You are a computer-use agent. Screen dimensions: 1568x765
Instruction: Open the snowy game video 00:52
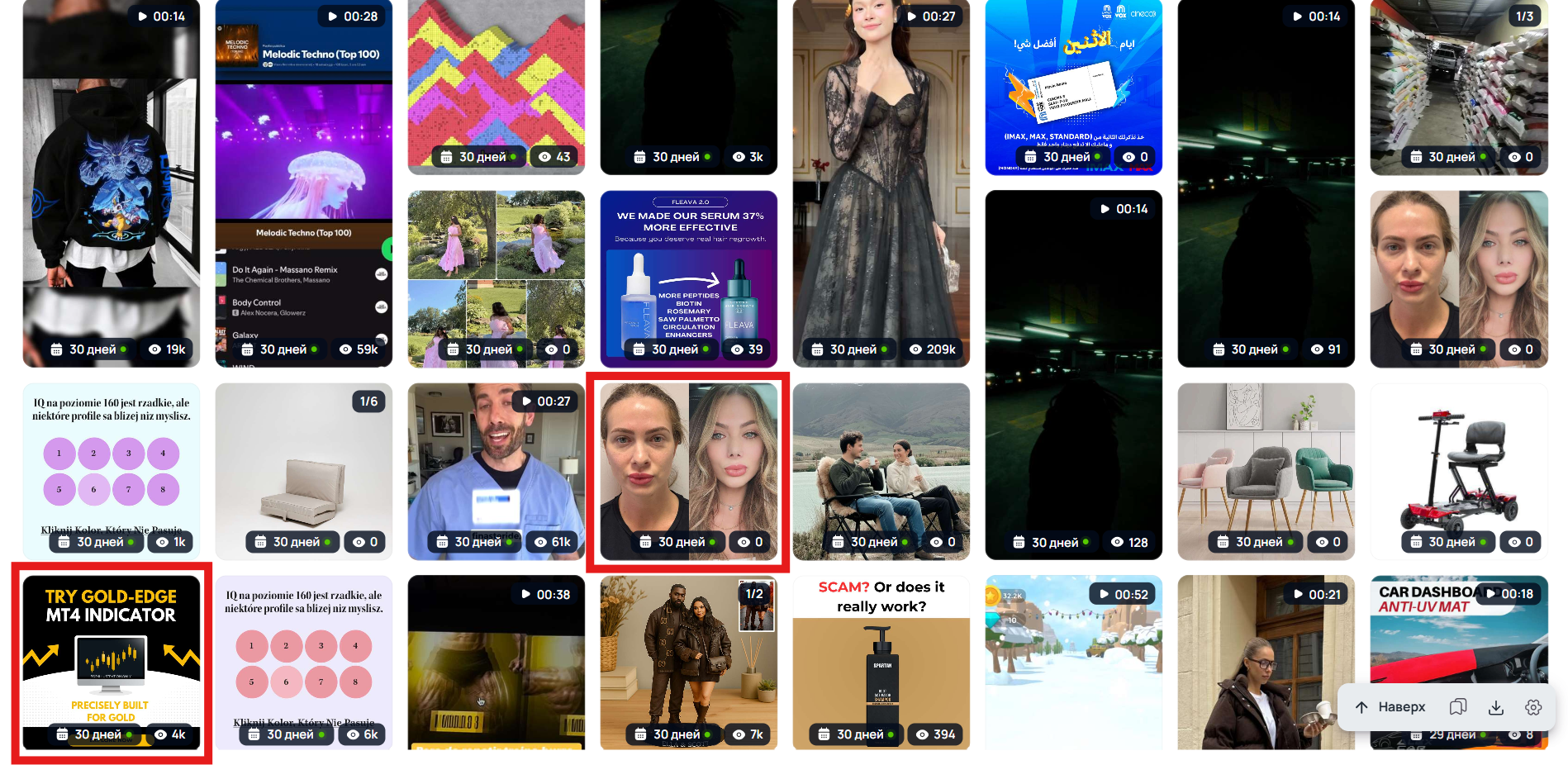1073,661
